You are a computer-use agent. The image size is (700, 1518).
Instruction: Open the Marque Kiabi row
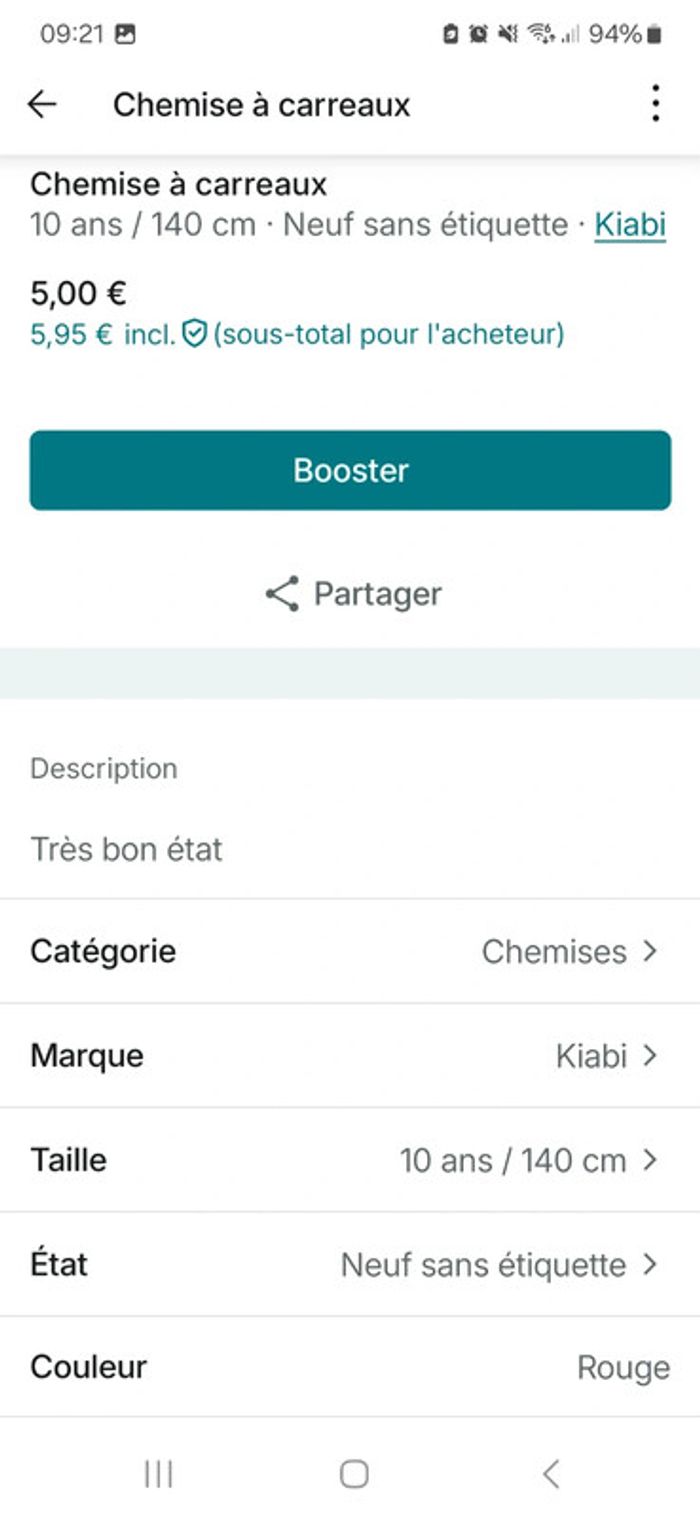(350, 1055)
